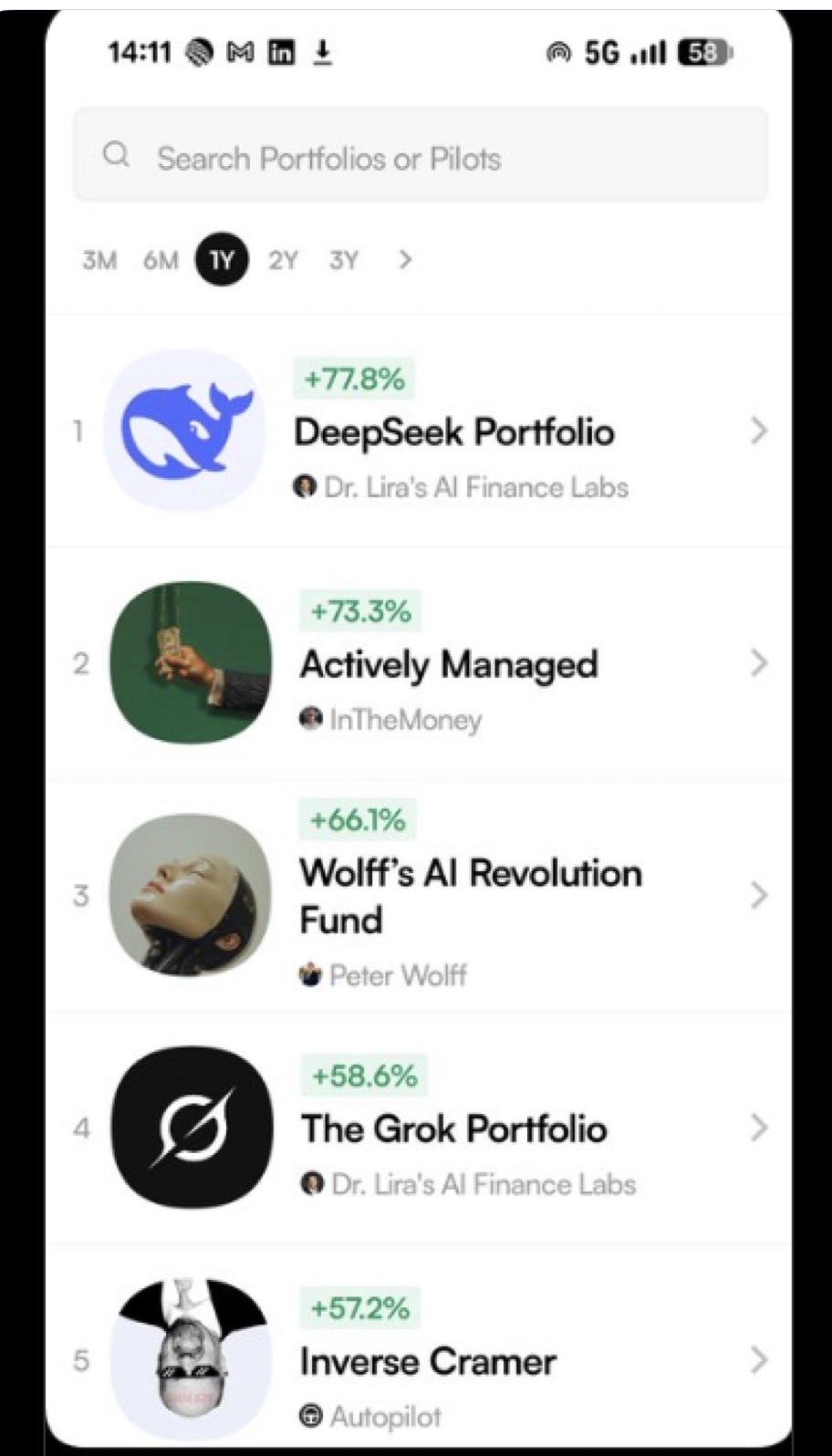Open The Grok Portfolio row
Image resolution: width=832 pixels, height=1456 pixels.
pyautogui.click(x=419, y=1128)
